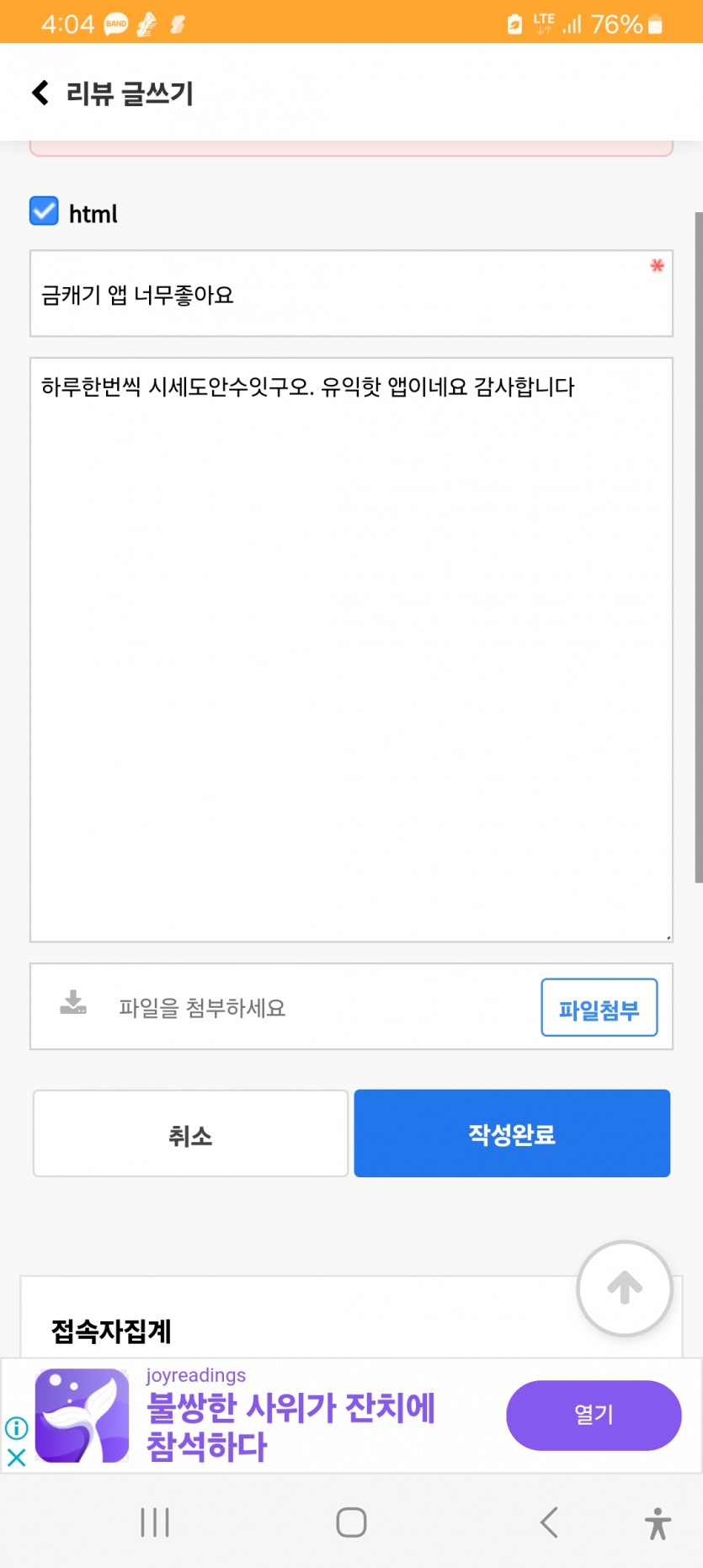
Task: Attach a file with 파일첨부 button
Action: (x=599, y=1007)
